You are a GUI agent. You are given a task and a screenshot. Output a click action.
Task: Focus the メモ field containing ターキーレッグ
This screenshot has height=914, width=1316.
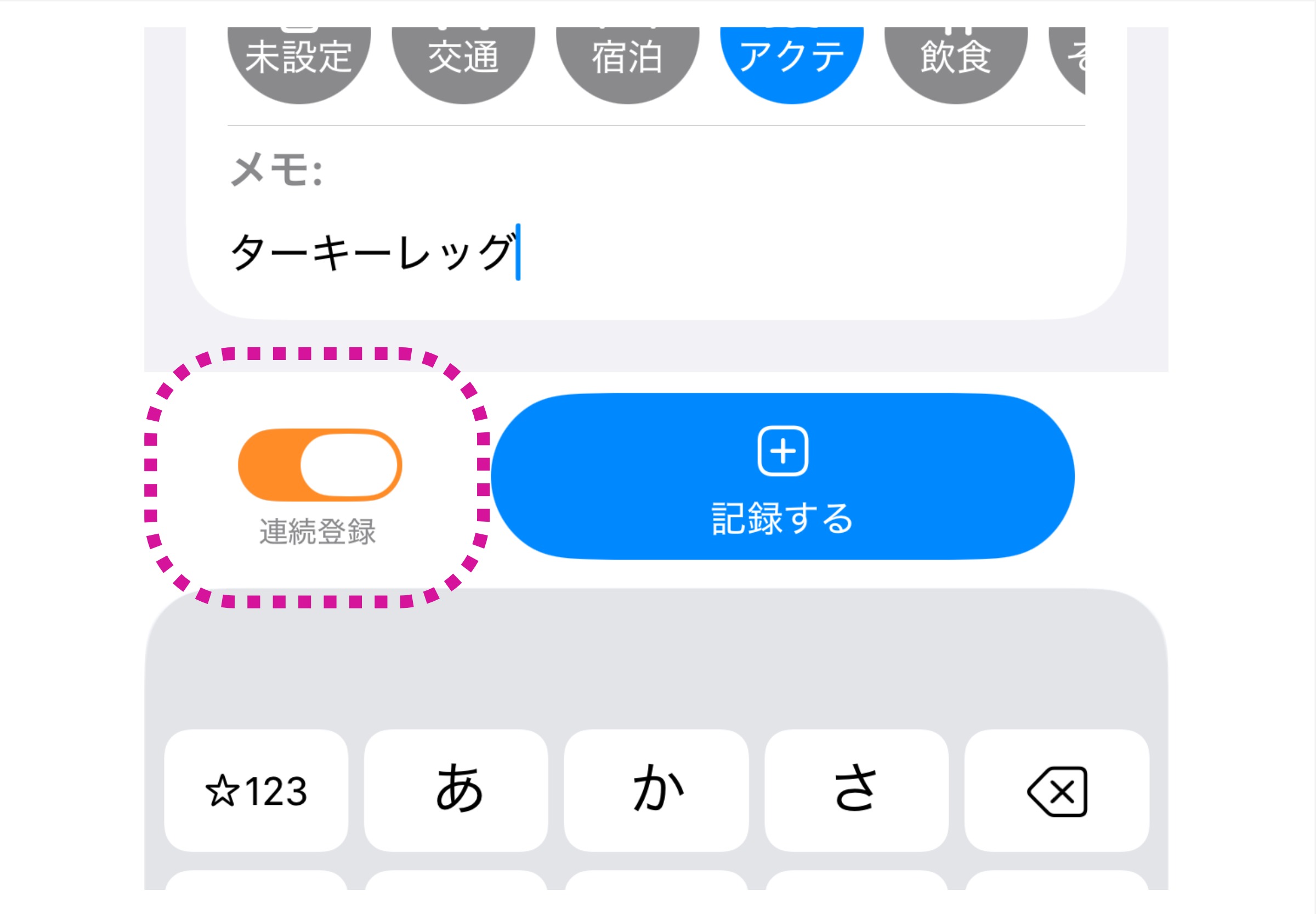point(629,252)
